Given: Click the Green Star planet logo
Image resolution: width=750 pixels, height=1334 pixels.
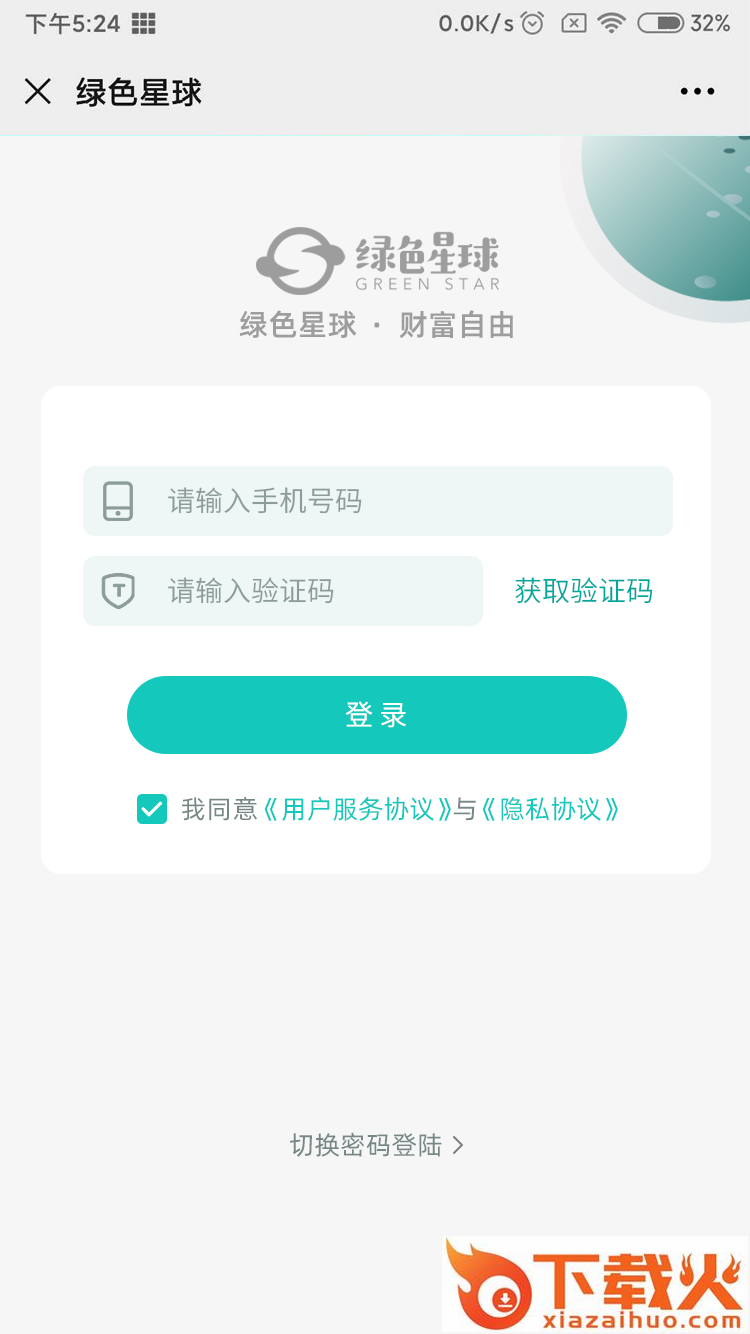Looking at the screenshot, I should pos(299,259).
